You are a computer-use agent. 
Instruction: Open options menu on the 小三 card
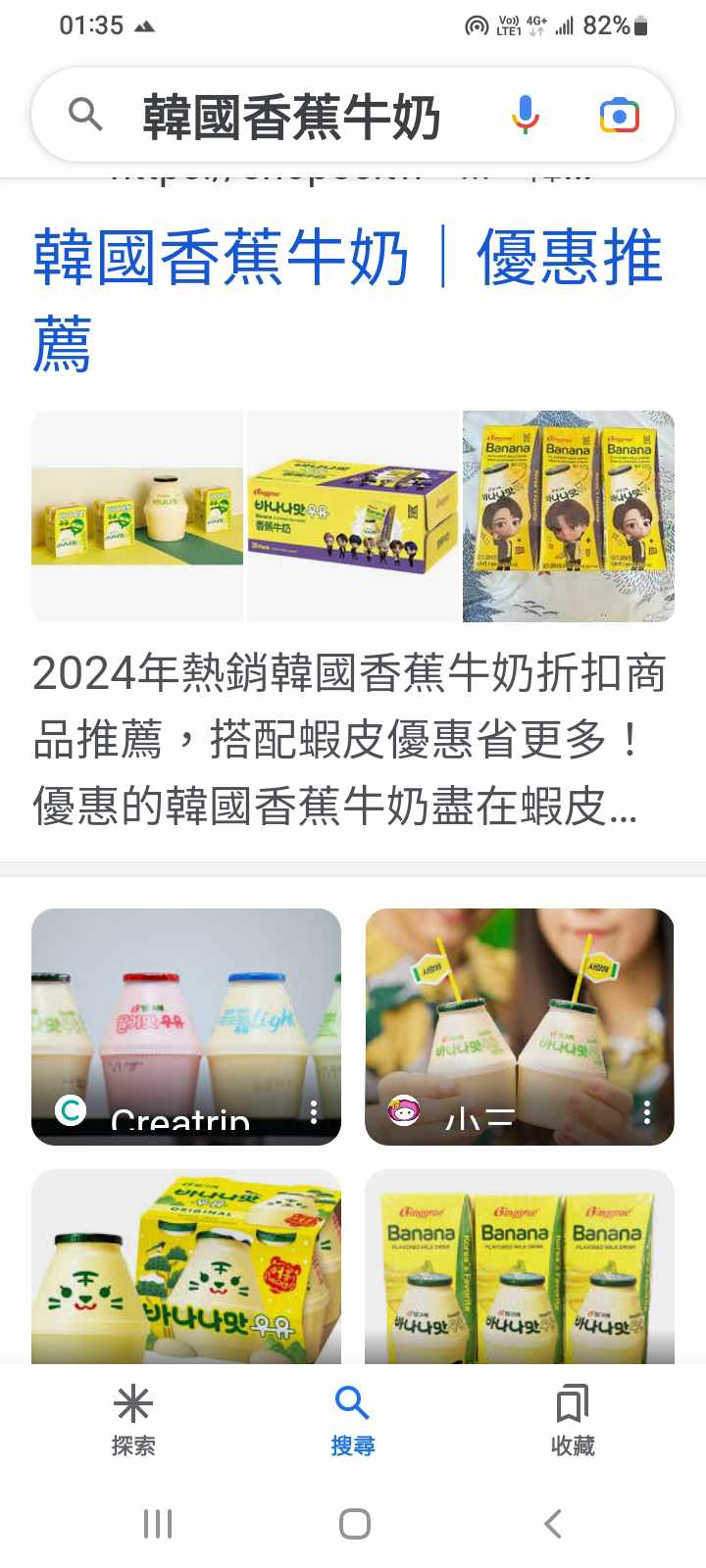point(647,1111)
